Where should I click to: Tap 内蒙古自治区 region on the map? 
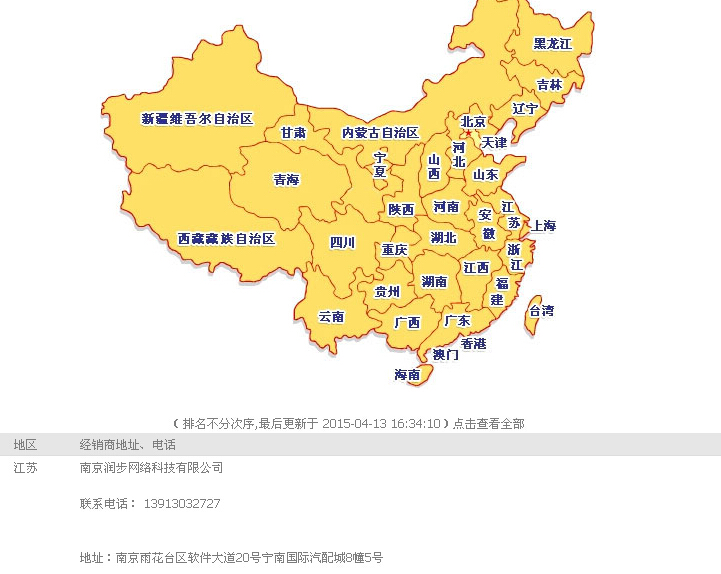pos(380,133)
